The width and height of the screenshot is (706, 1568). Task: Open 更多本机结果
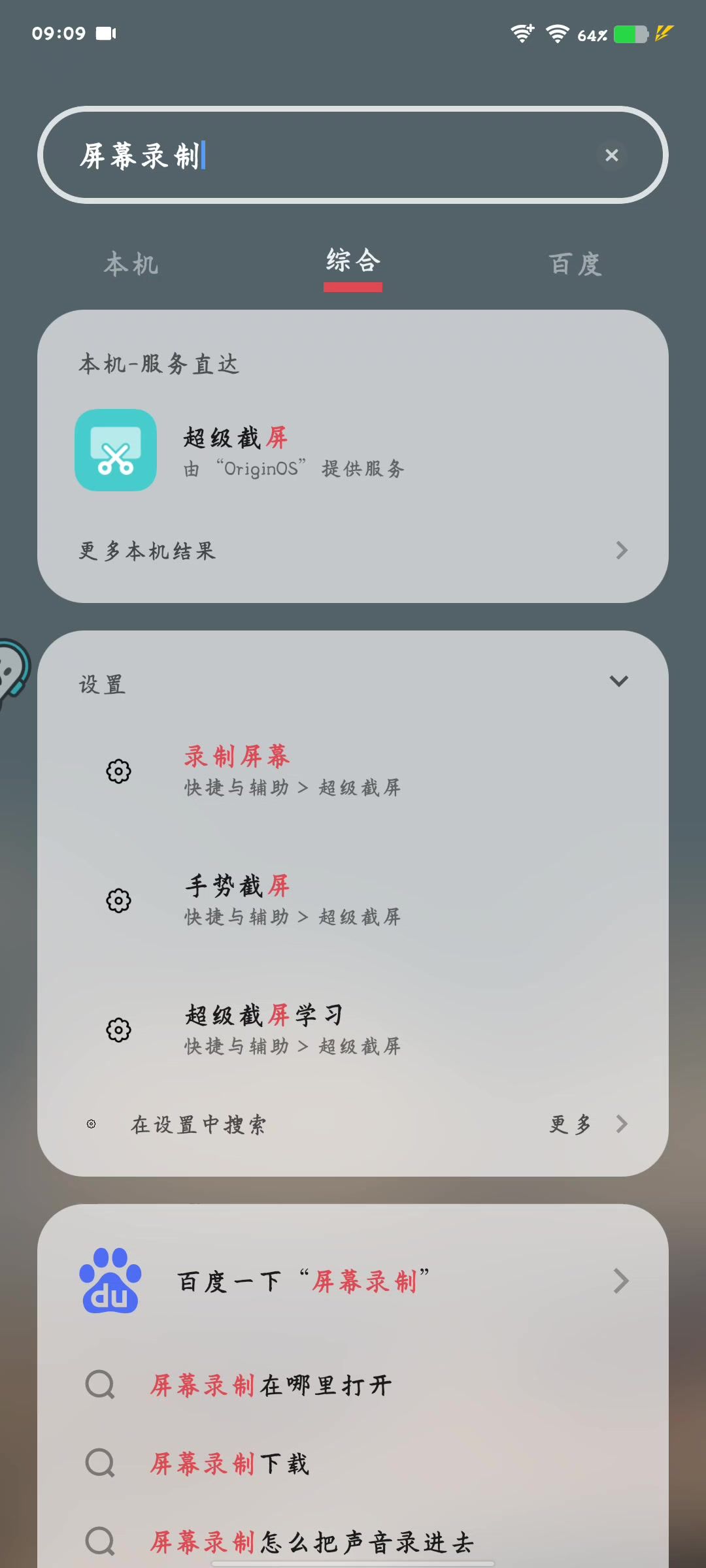(353, 551)
